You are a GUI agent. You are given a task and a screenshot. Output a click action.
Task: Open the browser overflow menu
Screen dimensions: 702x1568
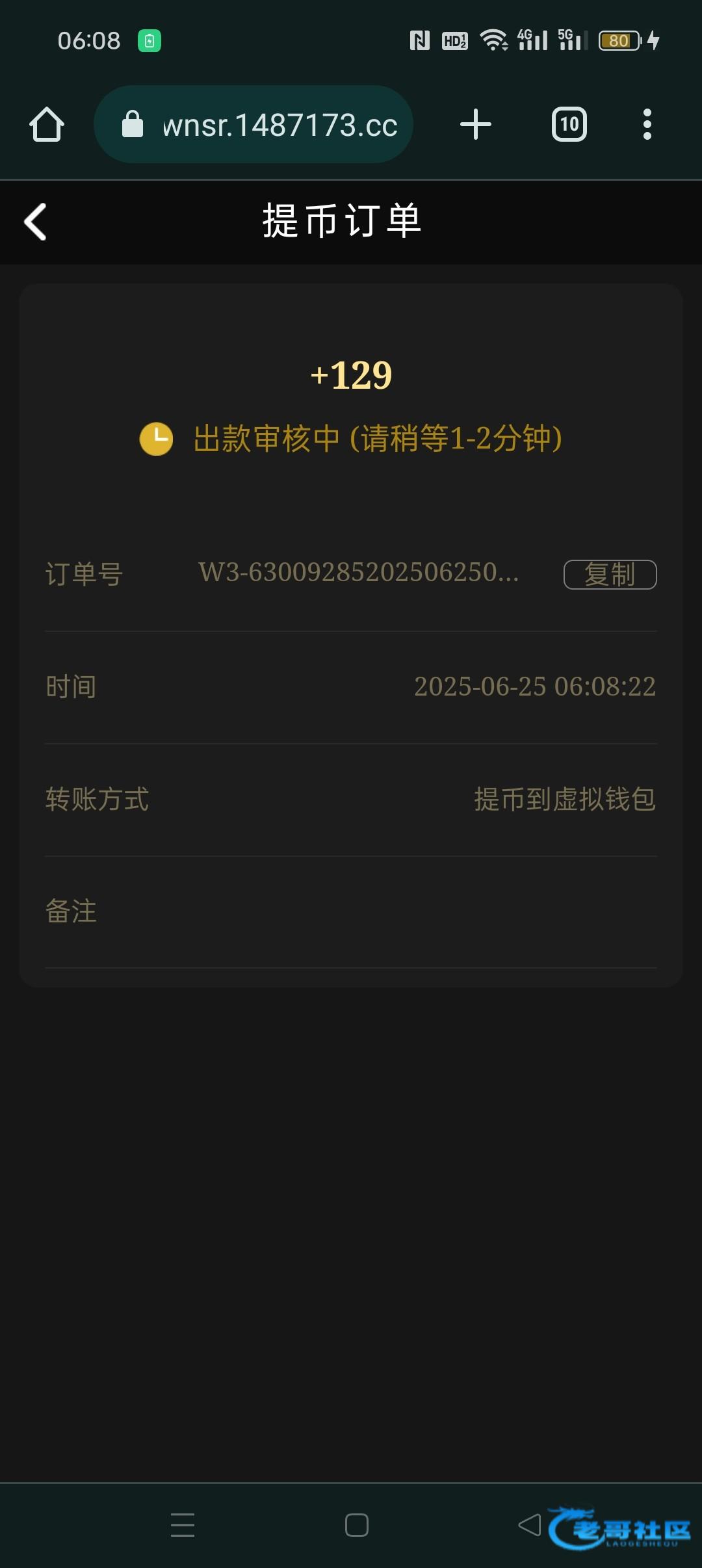pyautogui.click(x=647, y=124)
